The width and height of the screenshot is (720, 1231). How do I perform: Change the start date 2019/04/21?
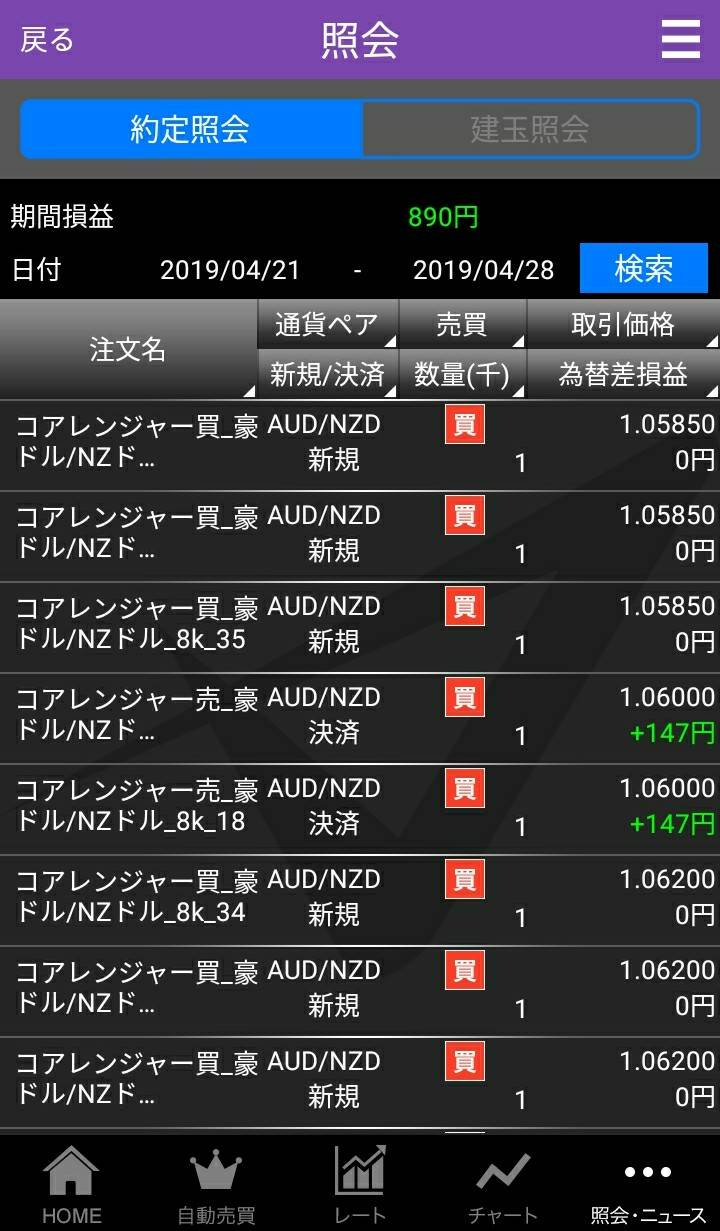coord(230,269)
